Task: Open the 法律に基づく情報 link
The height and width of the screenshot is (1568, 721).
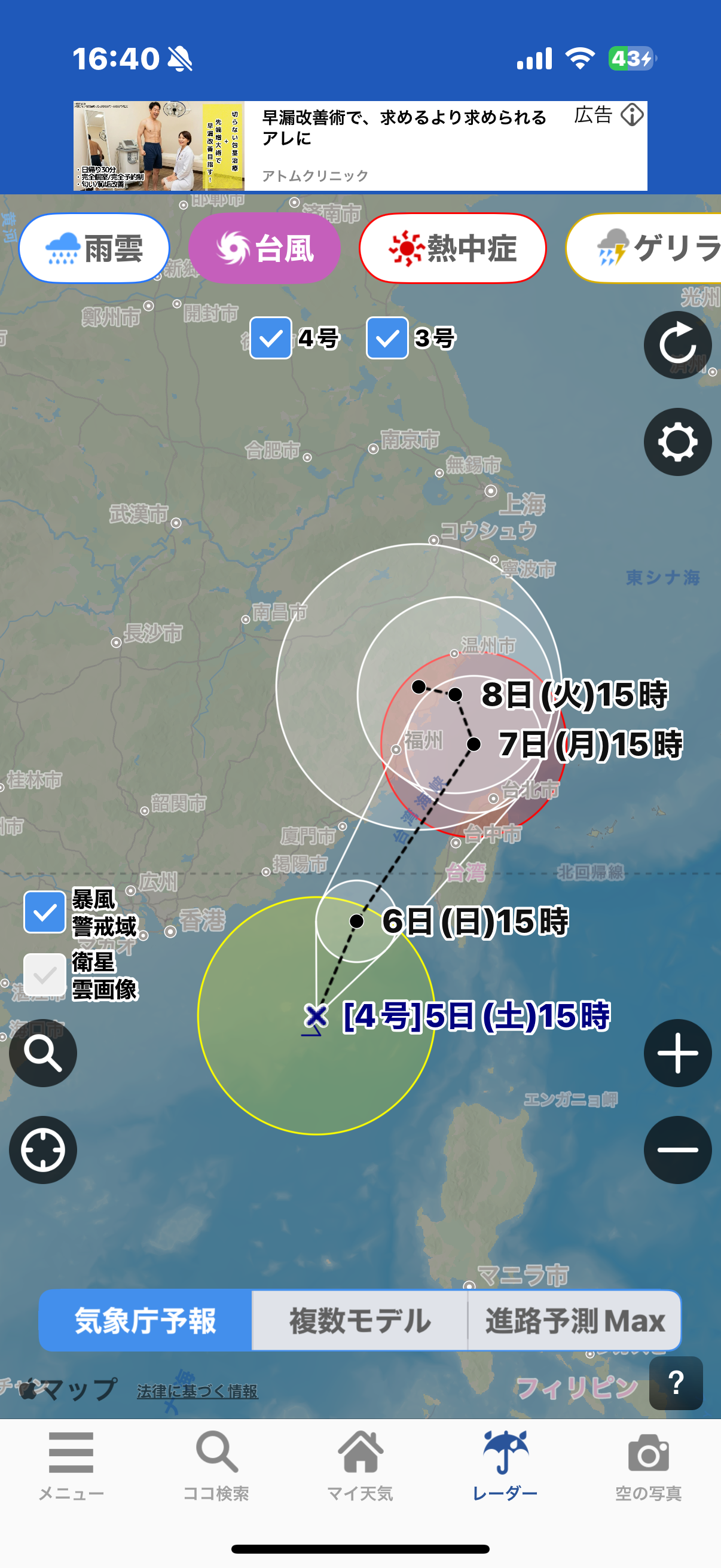Action: [x=197, y=1392]
